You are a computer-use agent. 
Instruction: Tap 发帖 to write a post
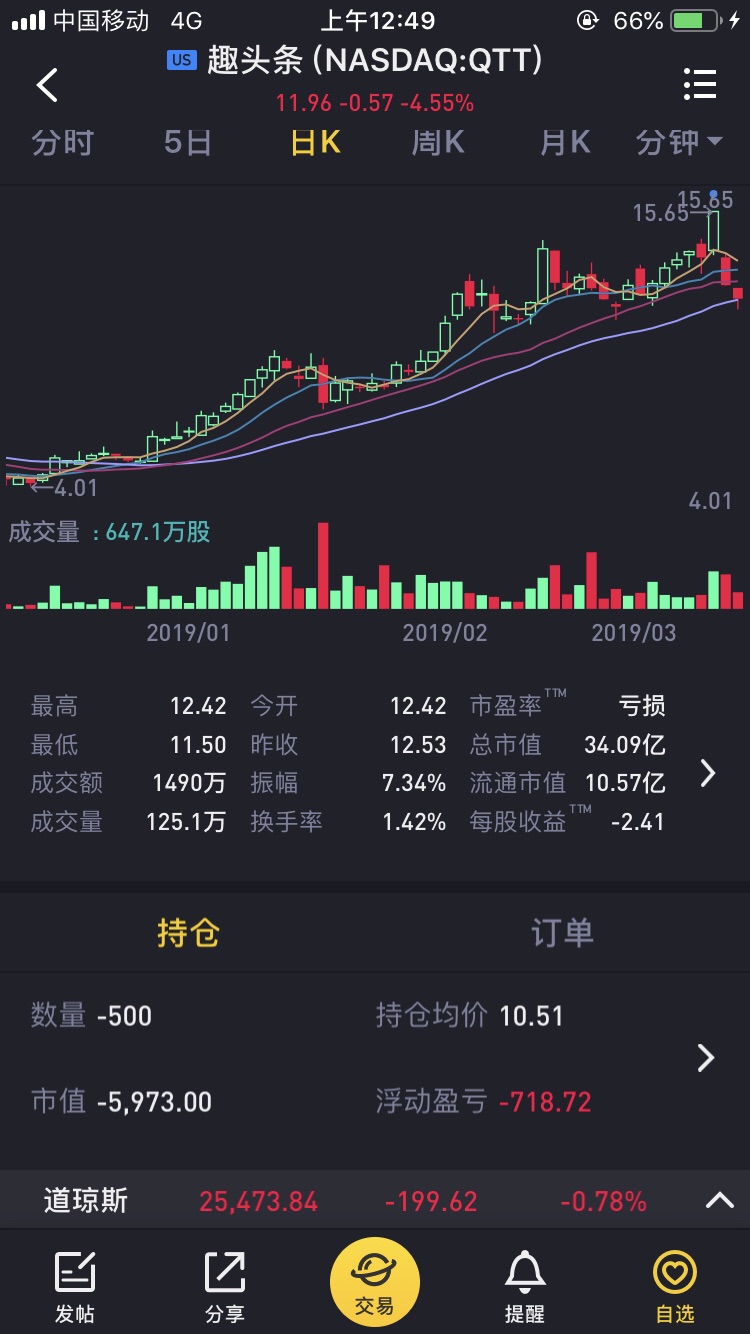point(76,1285)
